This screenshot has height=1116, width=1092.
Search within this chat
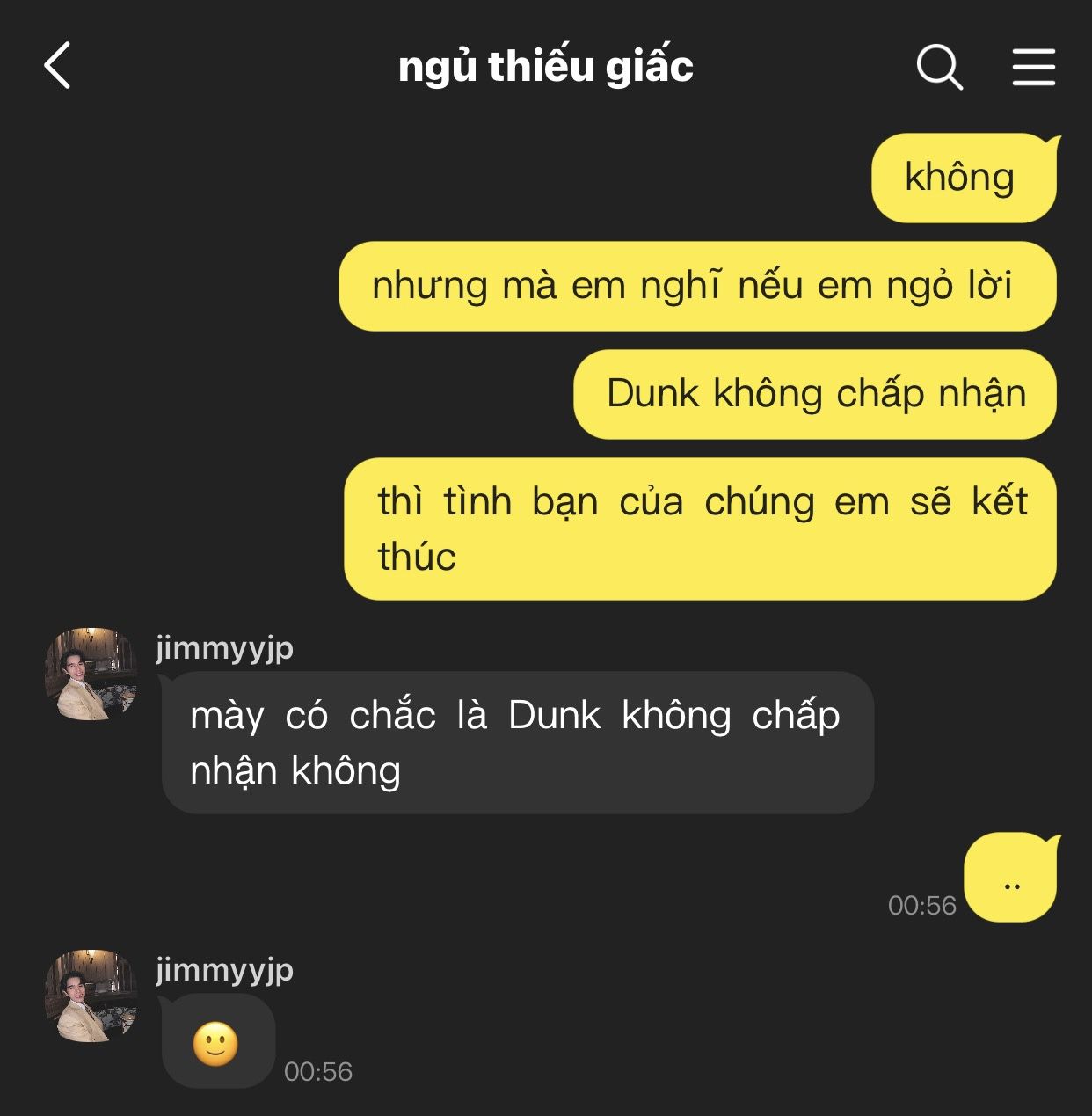(939, 67)
